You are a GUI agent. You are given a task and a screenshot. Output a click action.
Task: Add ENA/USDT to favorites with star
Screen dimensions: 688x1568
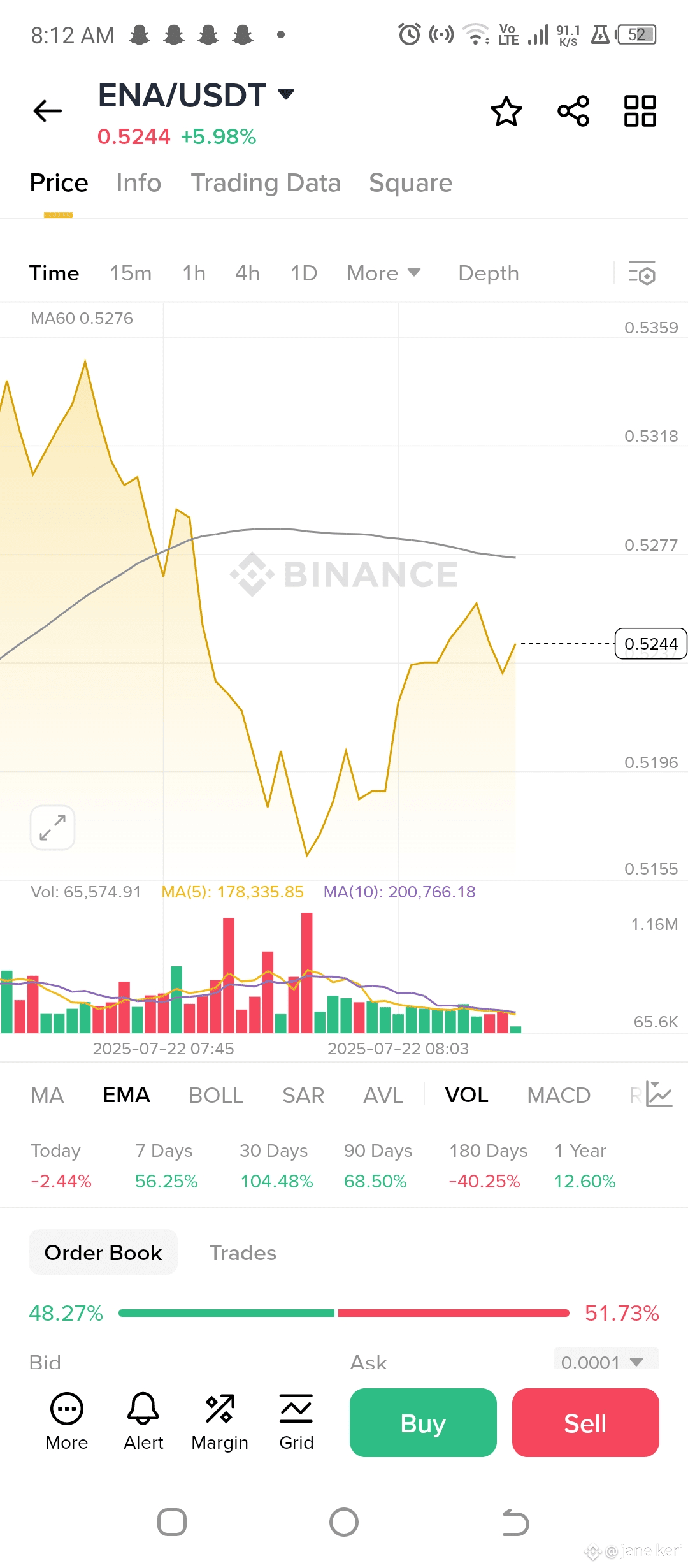coord(506,111)
